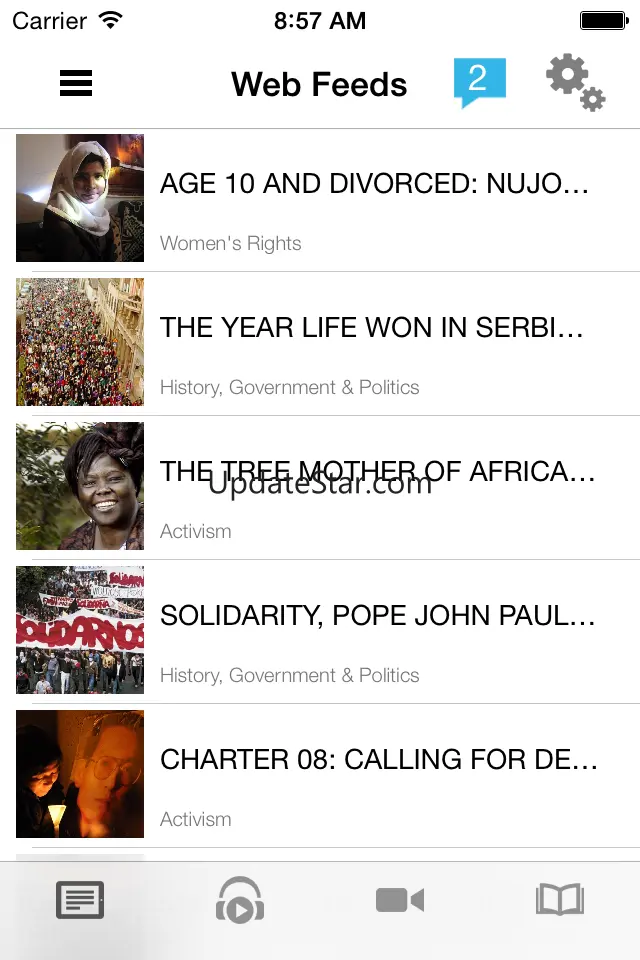Open The Tree Mother of Africa article
The height and width of the screenshot is (960, 640).
(377, 472)
